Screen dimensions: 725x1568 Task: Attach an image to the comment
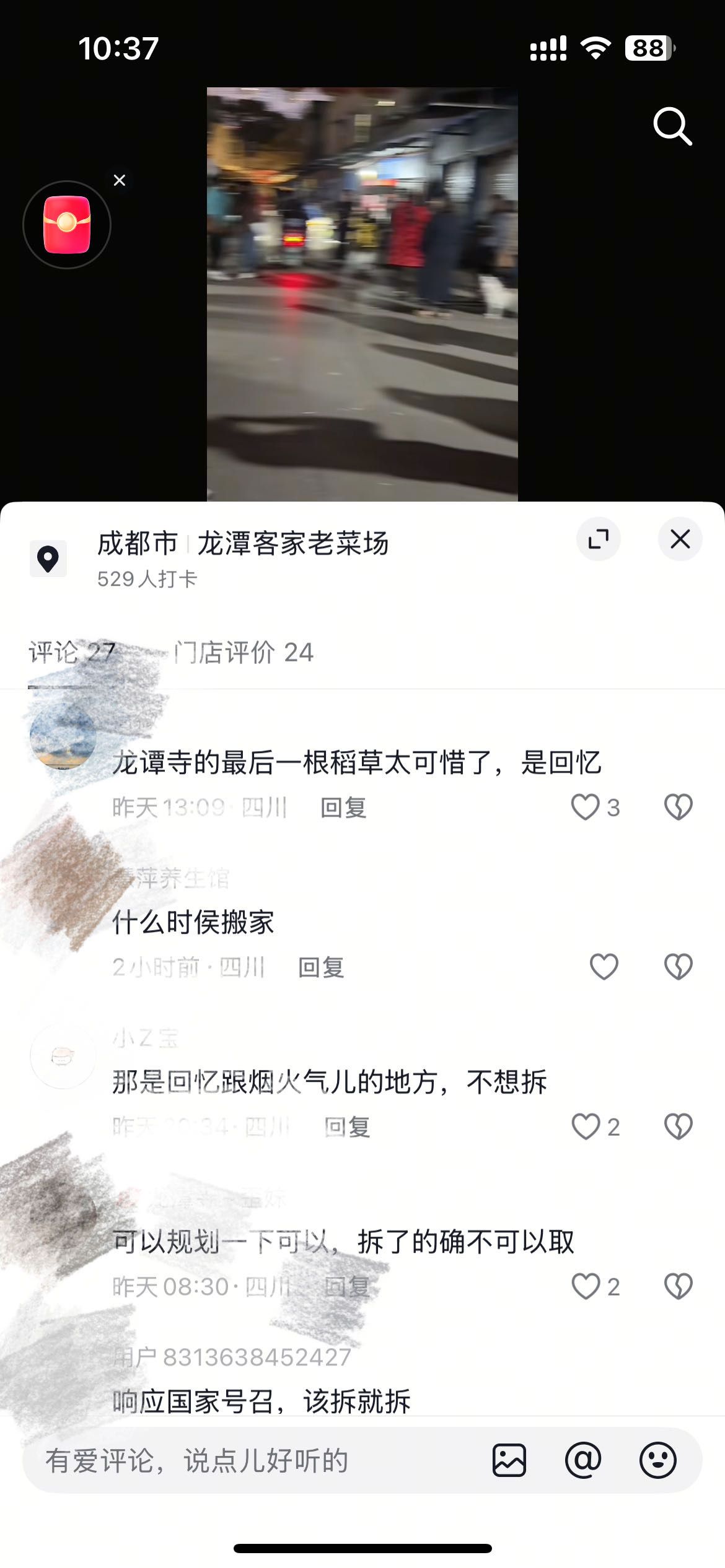pos(509,1461)
